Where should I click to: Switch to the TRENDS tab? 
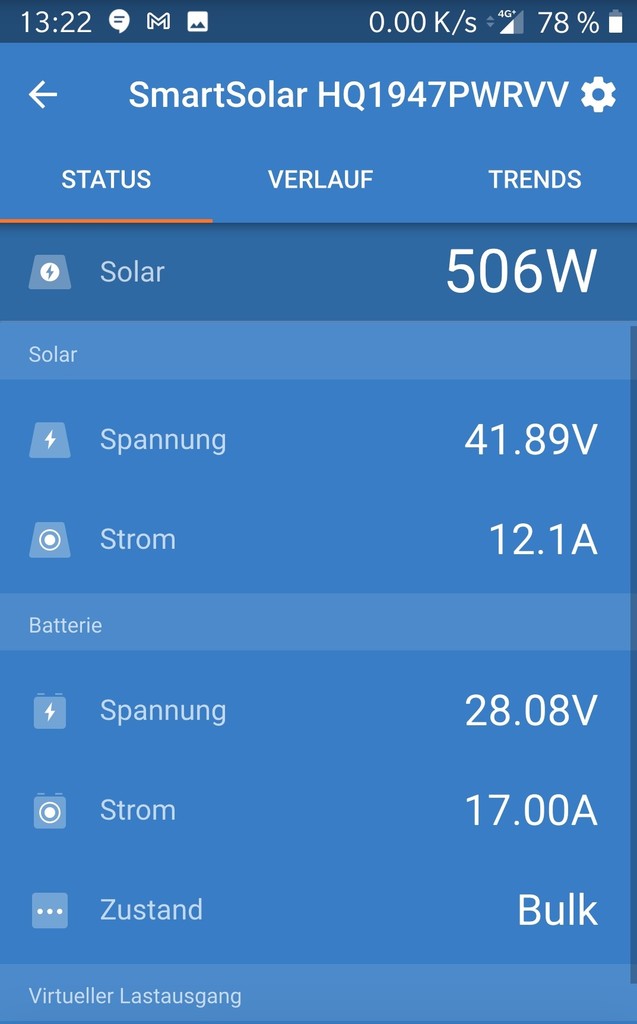[534, 179]
